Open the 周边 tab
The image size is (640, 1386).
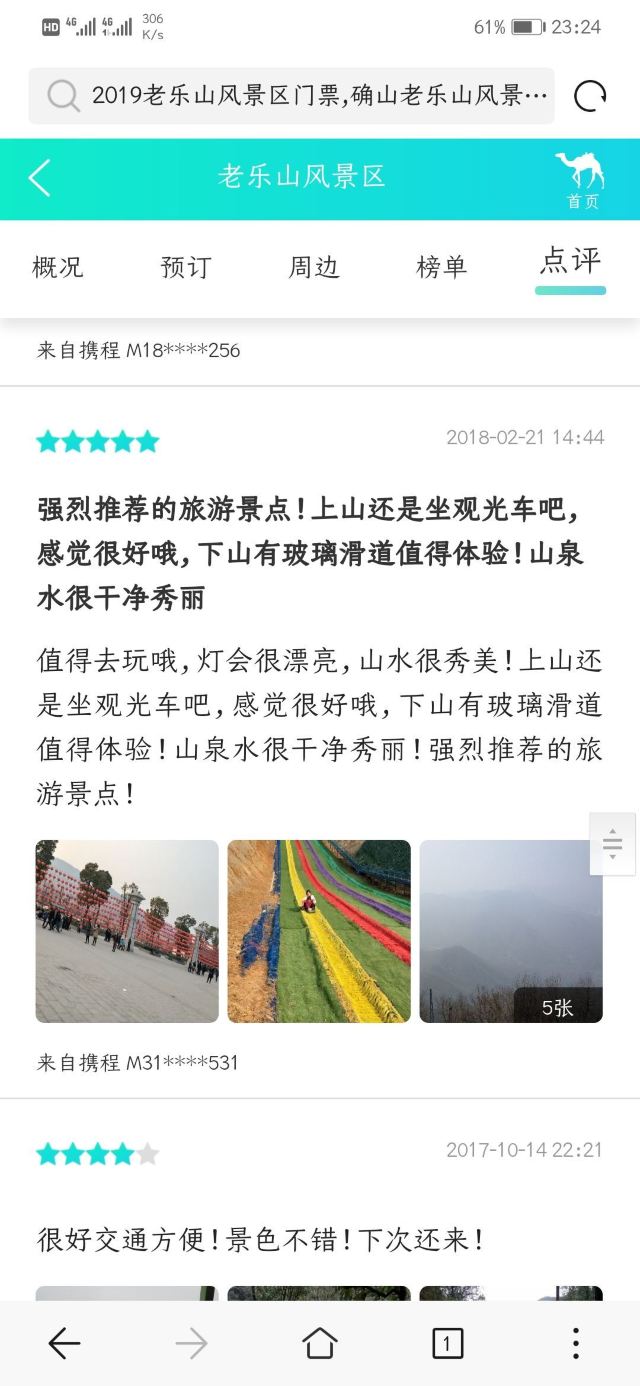click(x=314, y=267)
